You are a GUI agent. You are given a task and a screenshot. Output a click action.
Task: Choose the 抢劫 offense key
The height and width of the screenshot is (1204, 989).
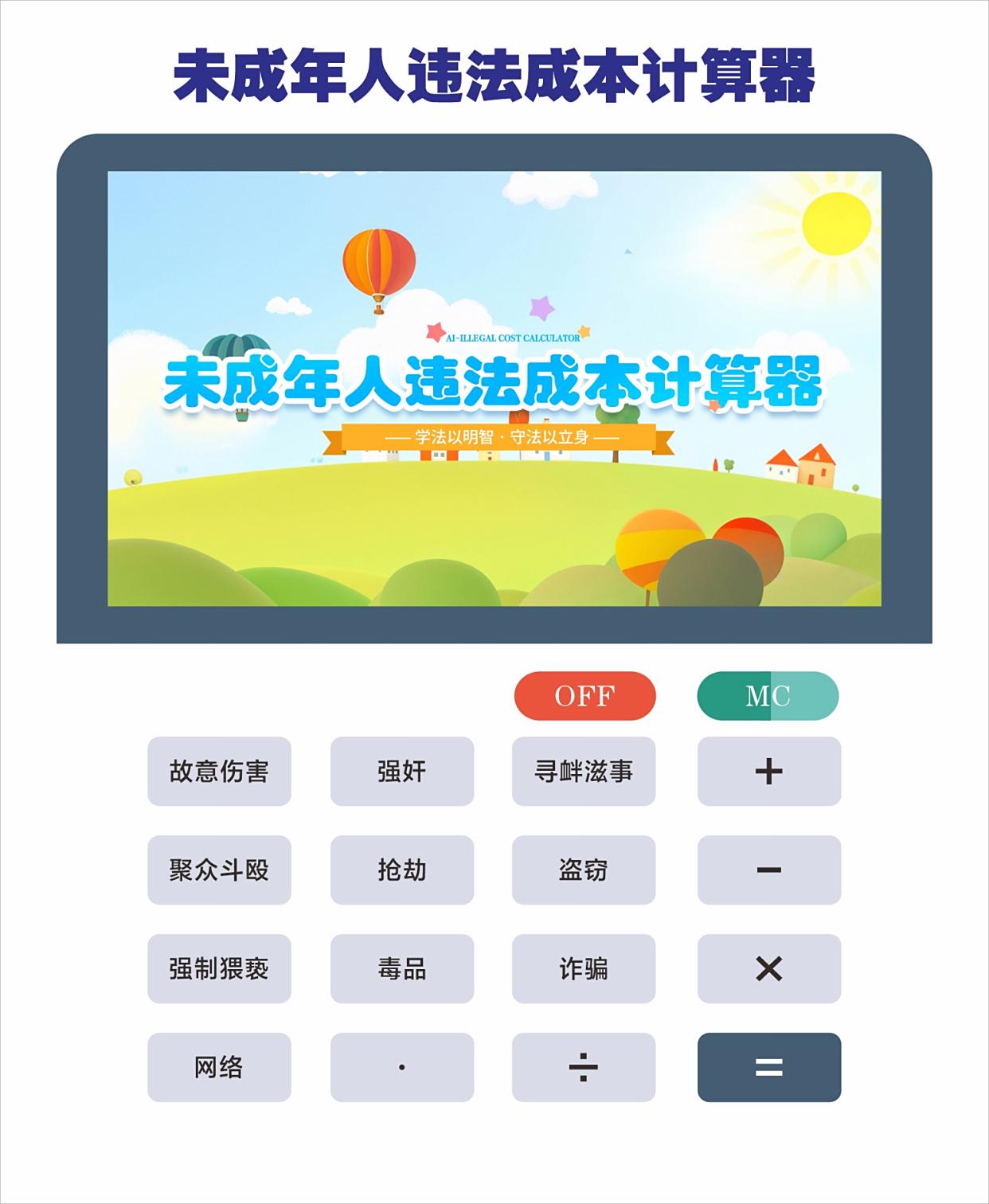pyautogui.click(x=402, y=870)
